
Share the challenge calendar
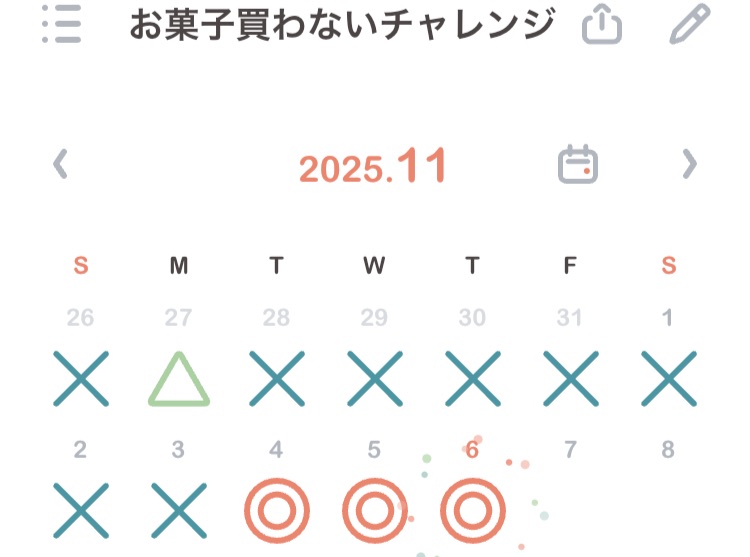pos(601,25)
